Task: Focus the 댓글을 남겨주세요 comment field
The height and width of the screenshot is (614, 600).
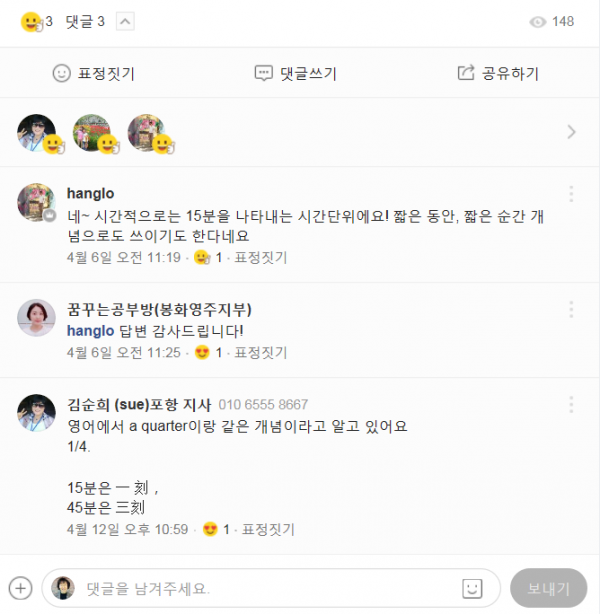Action: coord(260,588)
